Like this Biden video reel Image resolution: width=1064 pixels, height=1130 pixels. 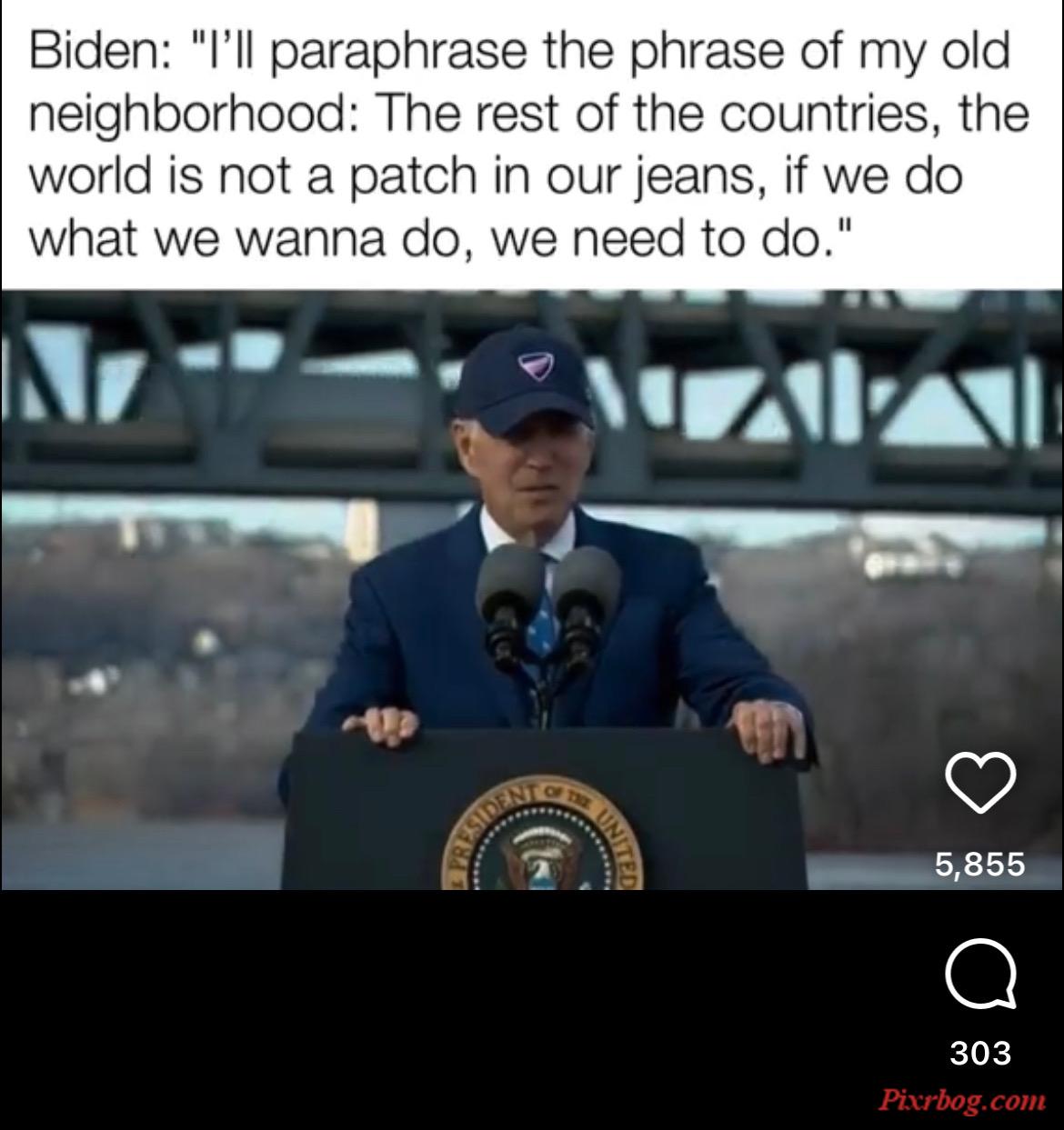pos(980,785)
